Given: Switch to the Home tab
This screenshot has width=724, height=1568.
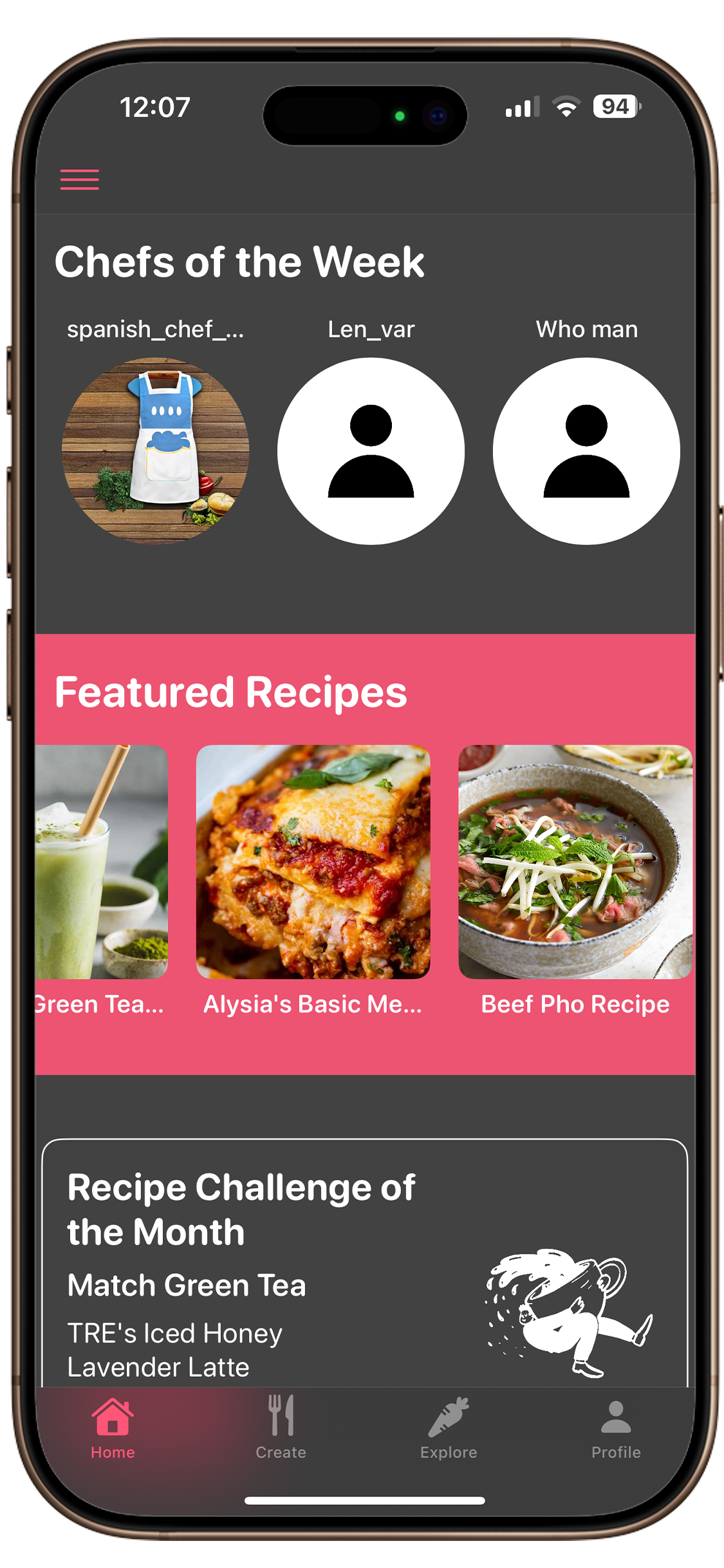Looking at the screenshot, I should tap(113, 1426).
